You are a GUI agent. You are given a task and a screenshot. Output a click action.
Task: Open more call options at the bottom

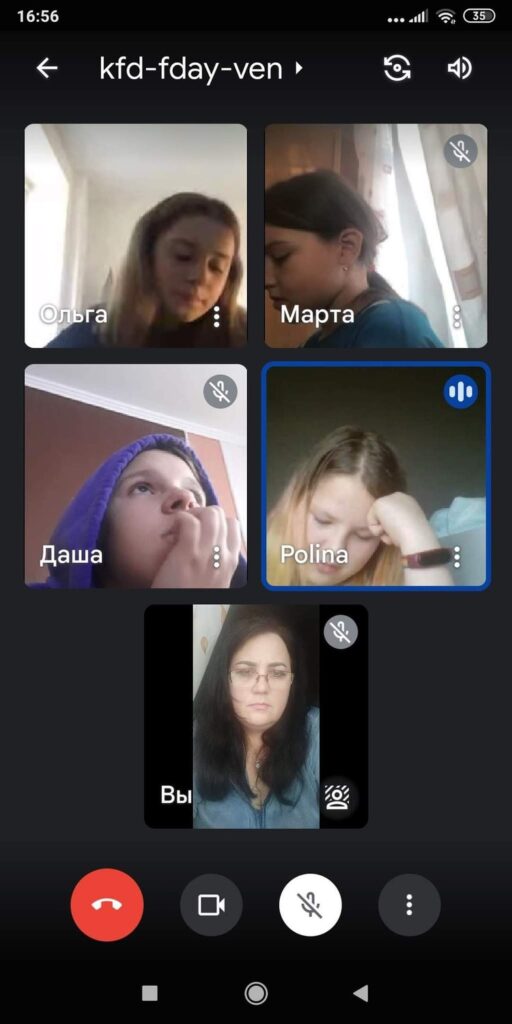click(x=409, y=904)
